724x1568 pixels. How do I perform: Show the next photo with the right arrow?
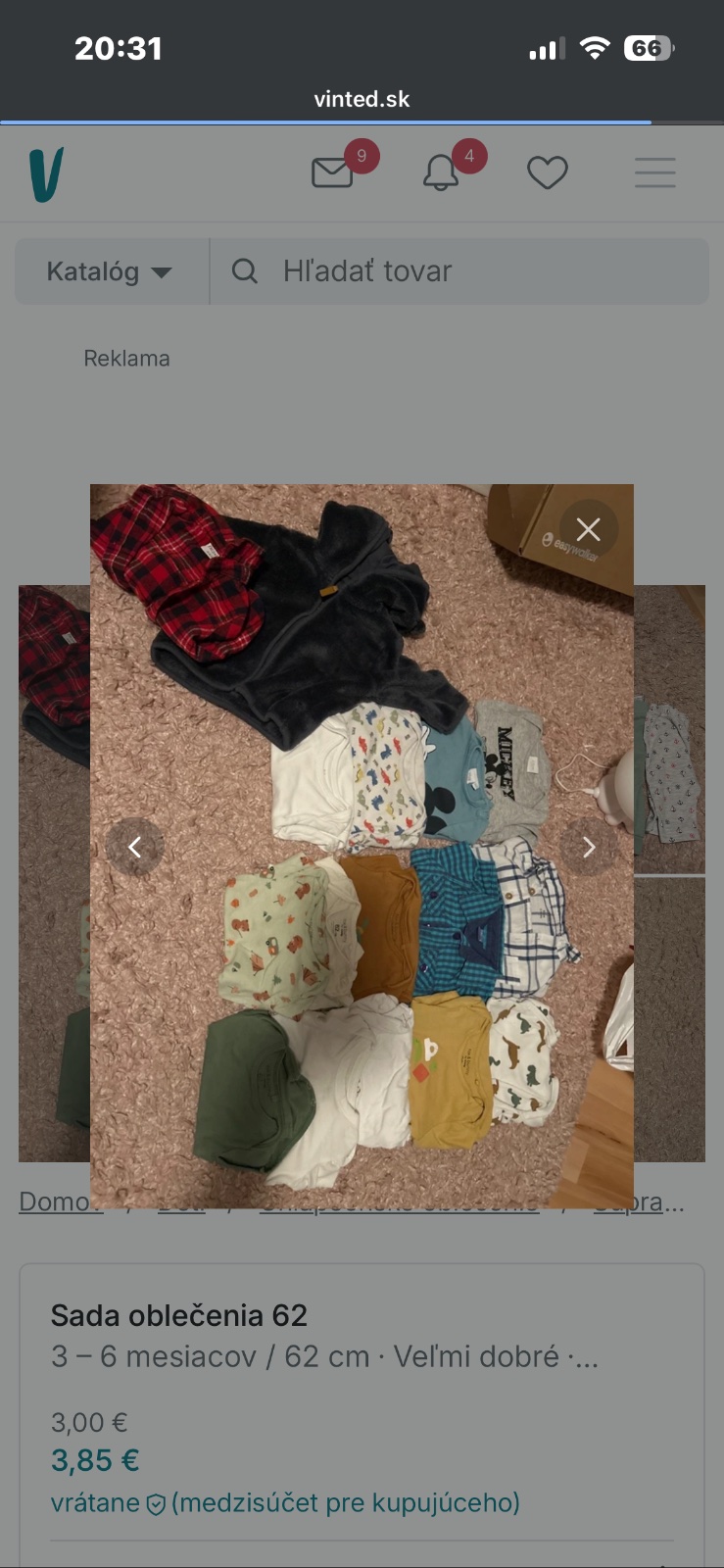coord(589,847)
